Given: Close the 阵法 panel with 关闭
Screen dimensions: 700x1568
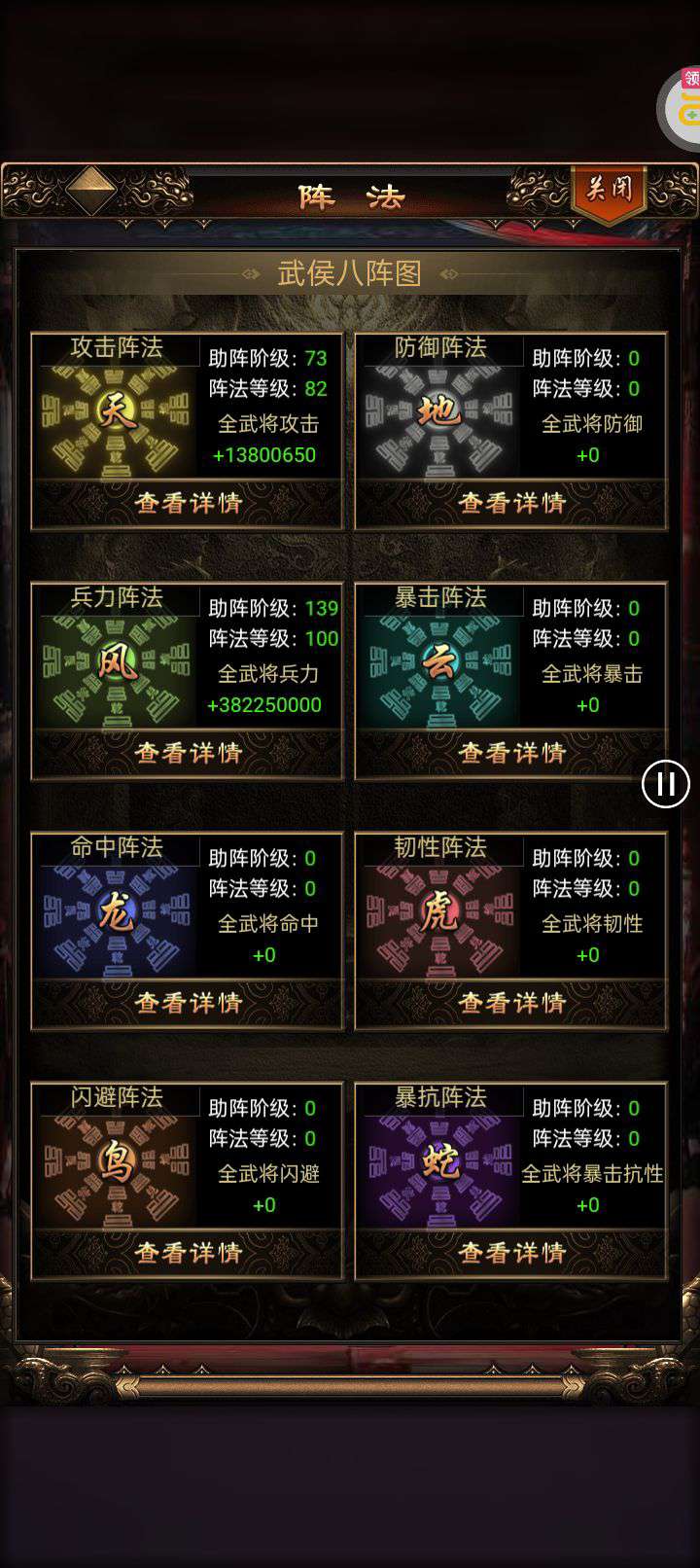Looking at the screenshot, I should coord(610,189).
